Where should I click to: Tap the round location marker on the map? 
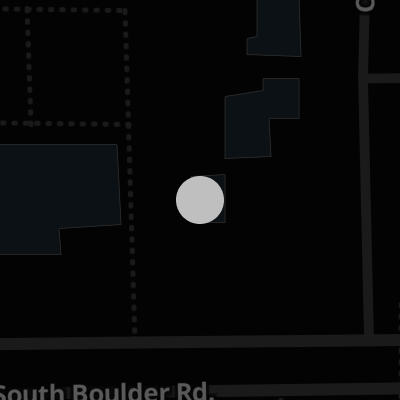pyautogui.click(x=200, y=200)
